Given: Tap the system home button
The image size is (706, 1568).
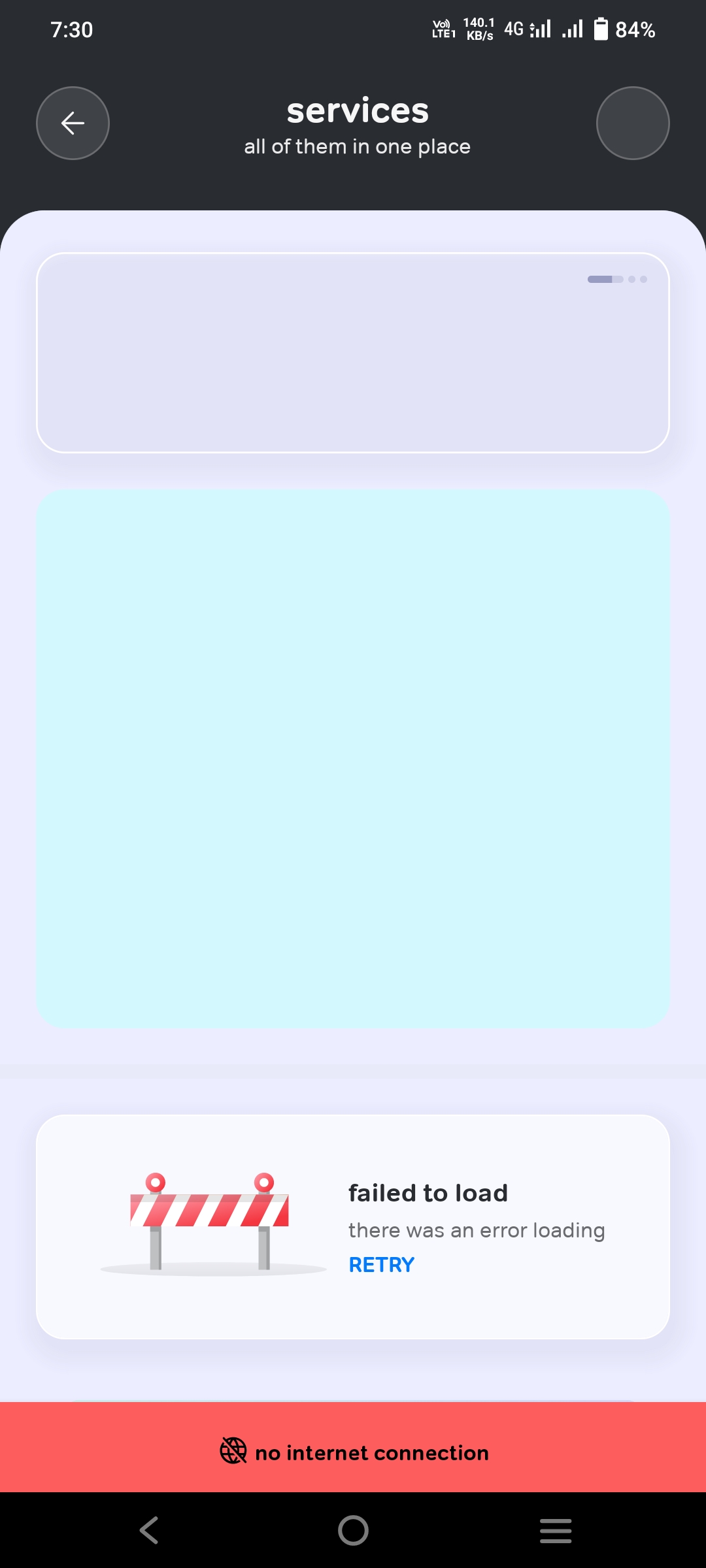Looking at the screenshot, I should tap(353, 1530).
